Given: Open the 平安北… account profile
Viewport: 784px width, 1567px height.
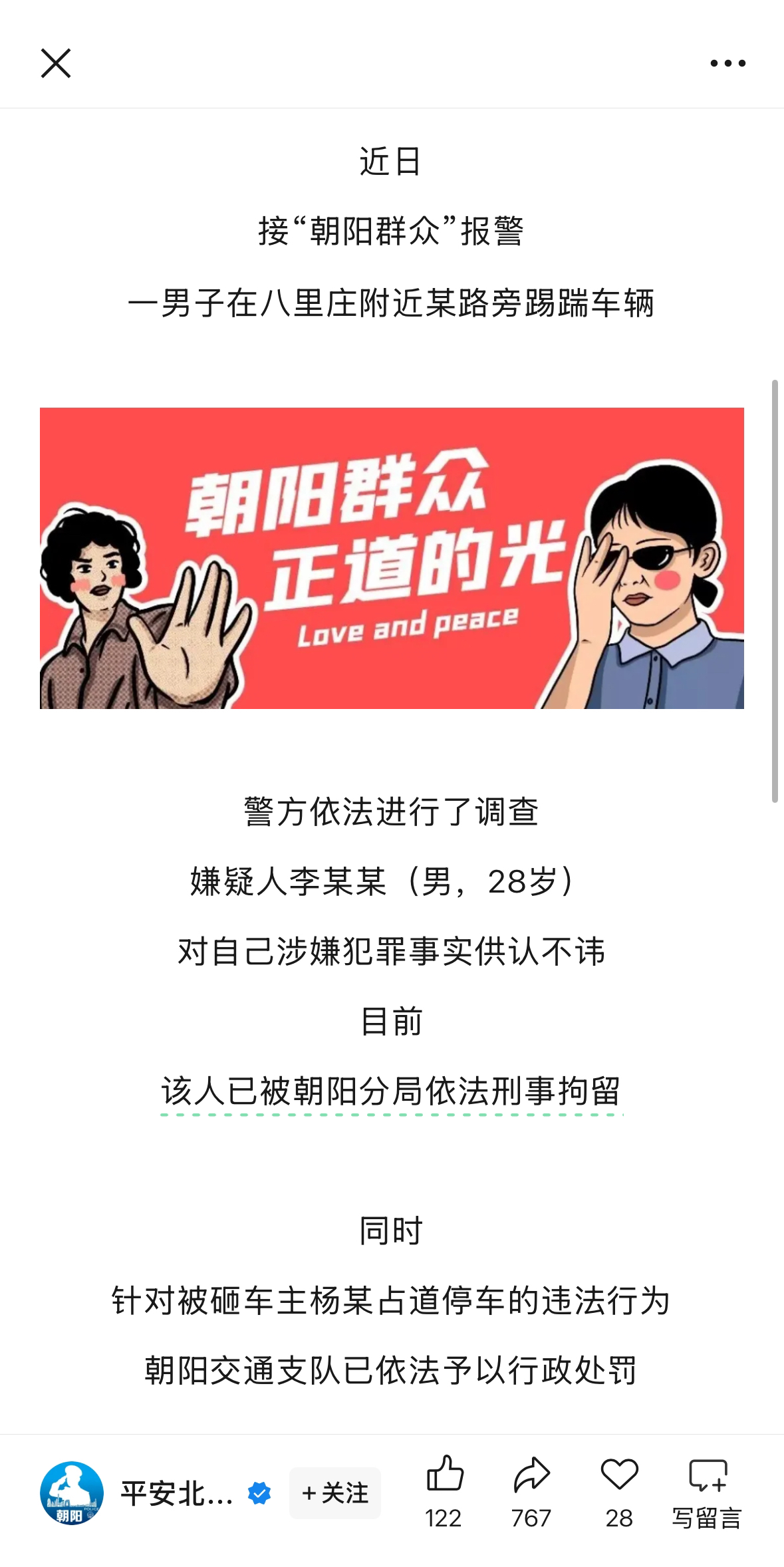Looking at the screenshot, I should (176, 1493).
